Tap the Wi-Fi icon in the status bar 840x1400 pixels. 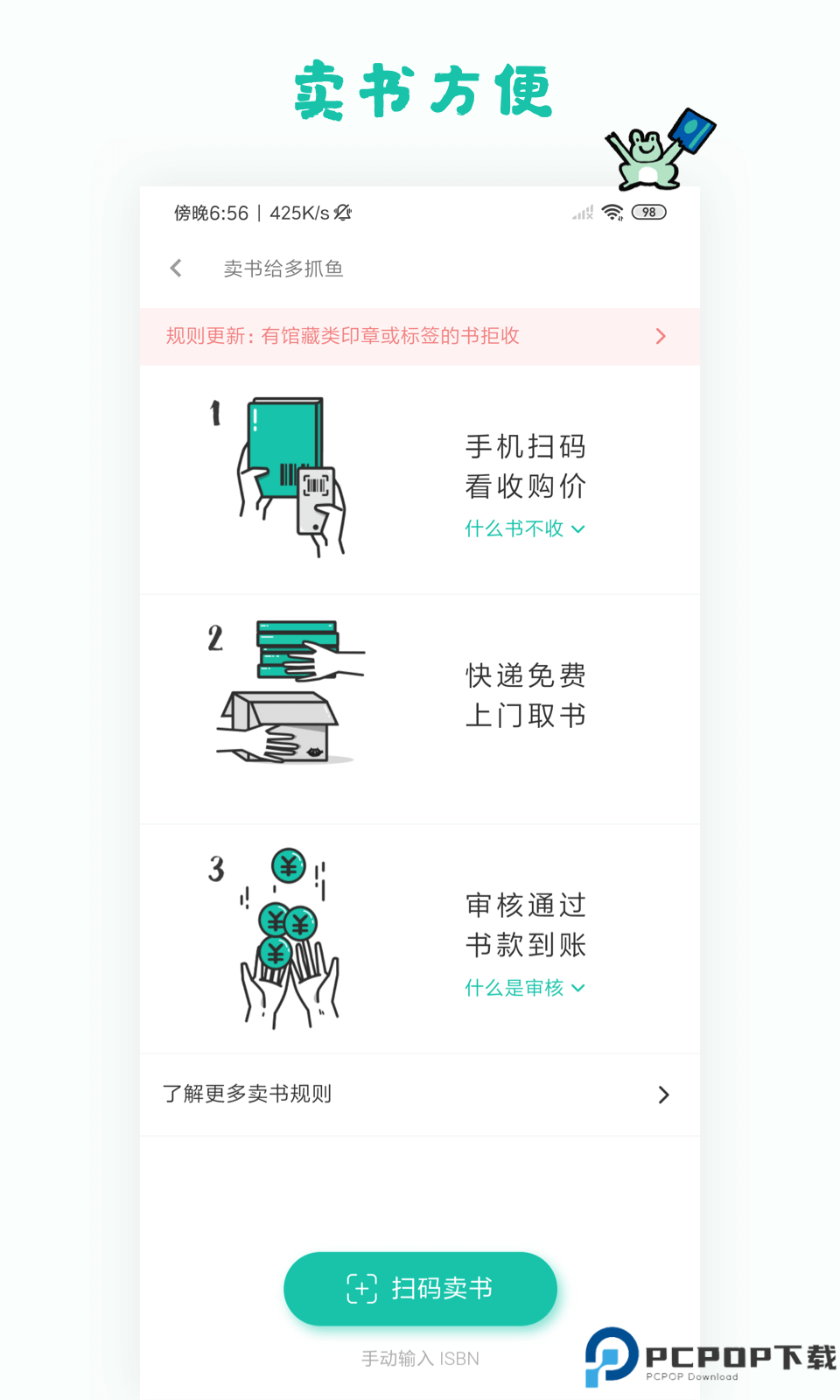(612, 212)
